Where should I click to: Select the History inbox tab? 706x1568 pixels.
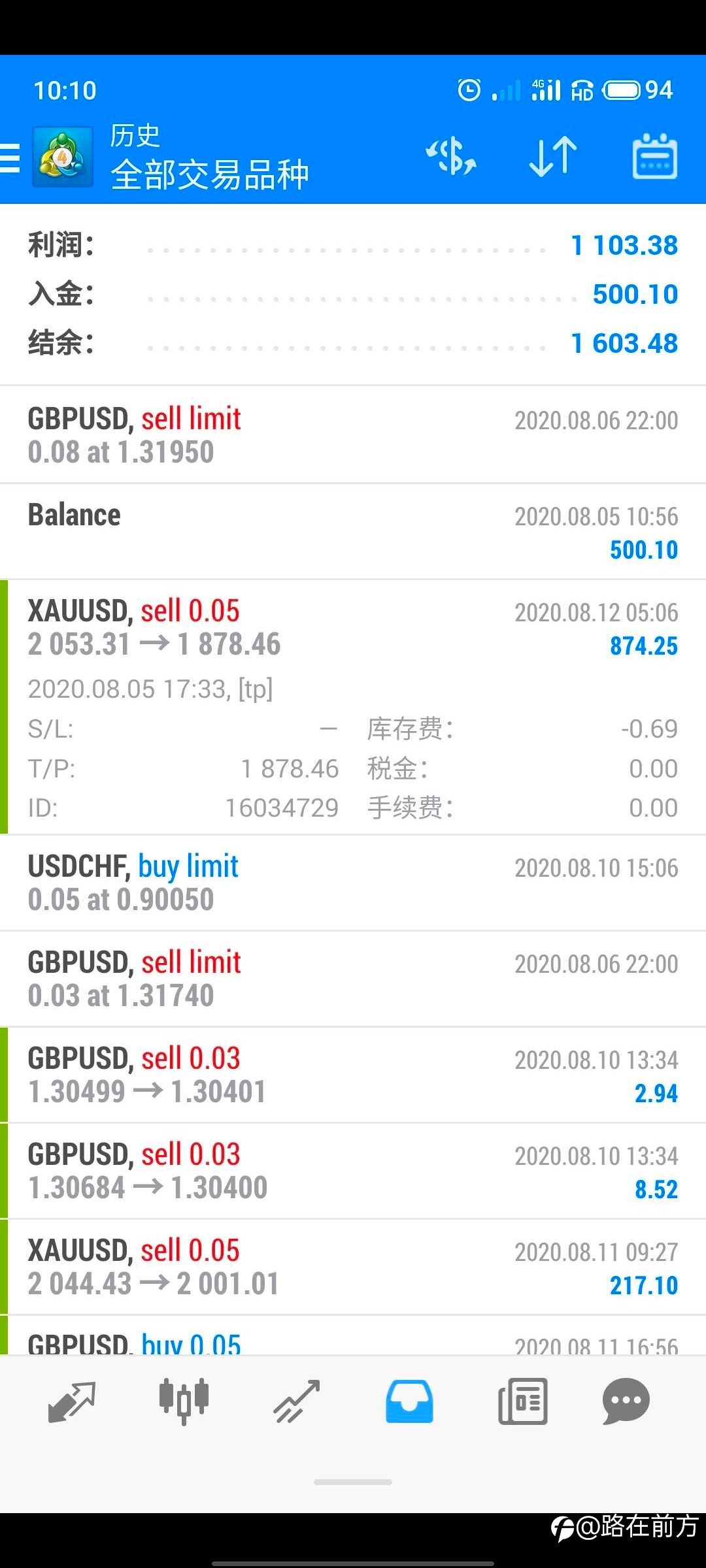click(409, 1401)
